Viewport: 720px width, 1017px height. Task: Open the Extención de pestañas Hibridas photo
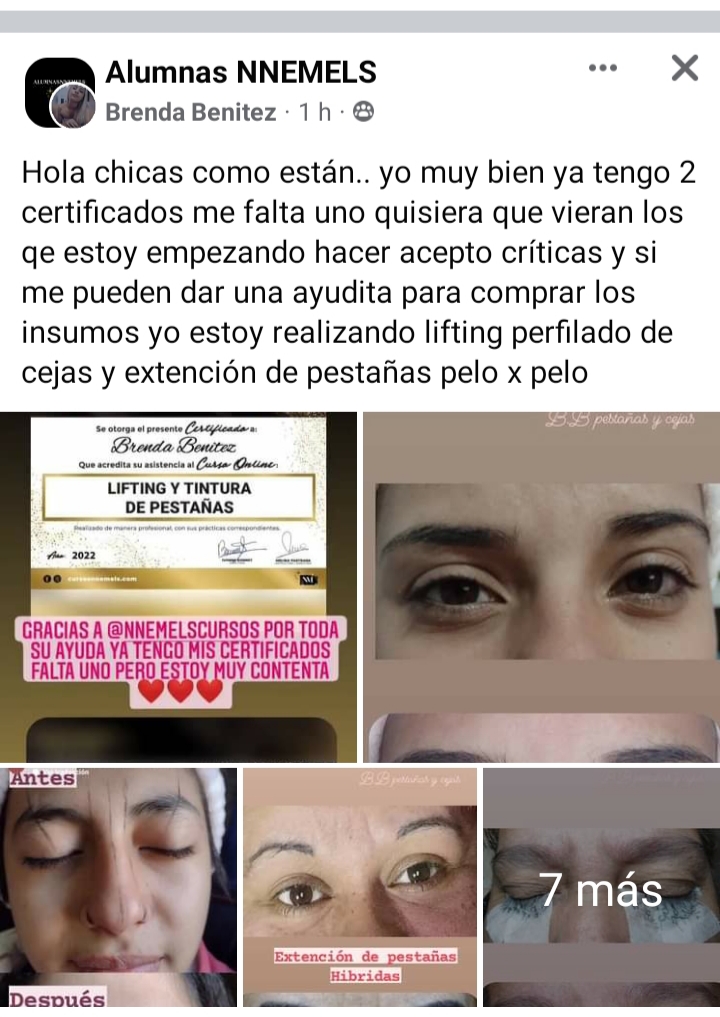click(x=360, y=887)
